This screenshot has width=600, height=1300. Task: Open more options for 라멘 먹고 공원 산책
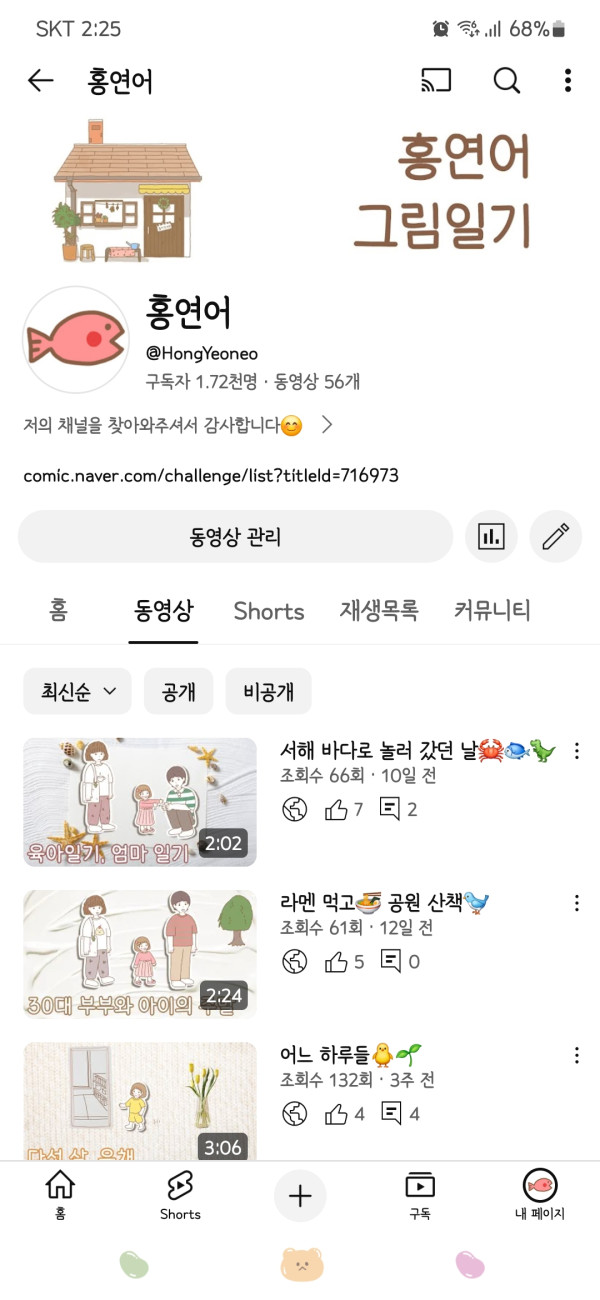[577, 903]
